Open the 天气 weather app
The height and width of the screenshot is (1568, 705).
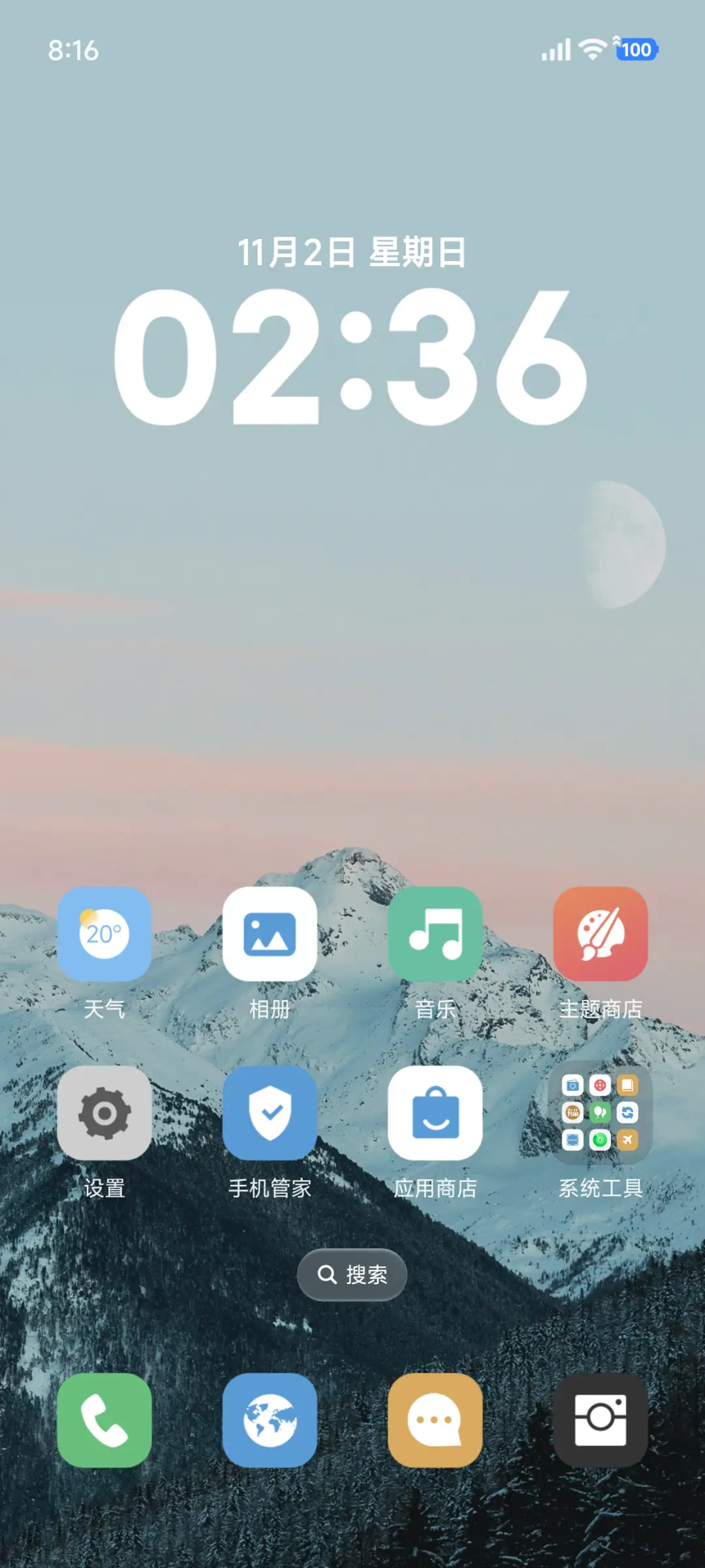(104, 936)
